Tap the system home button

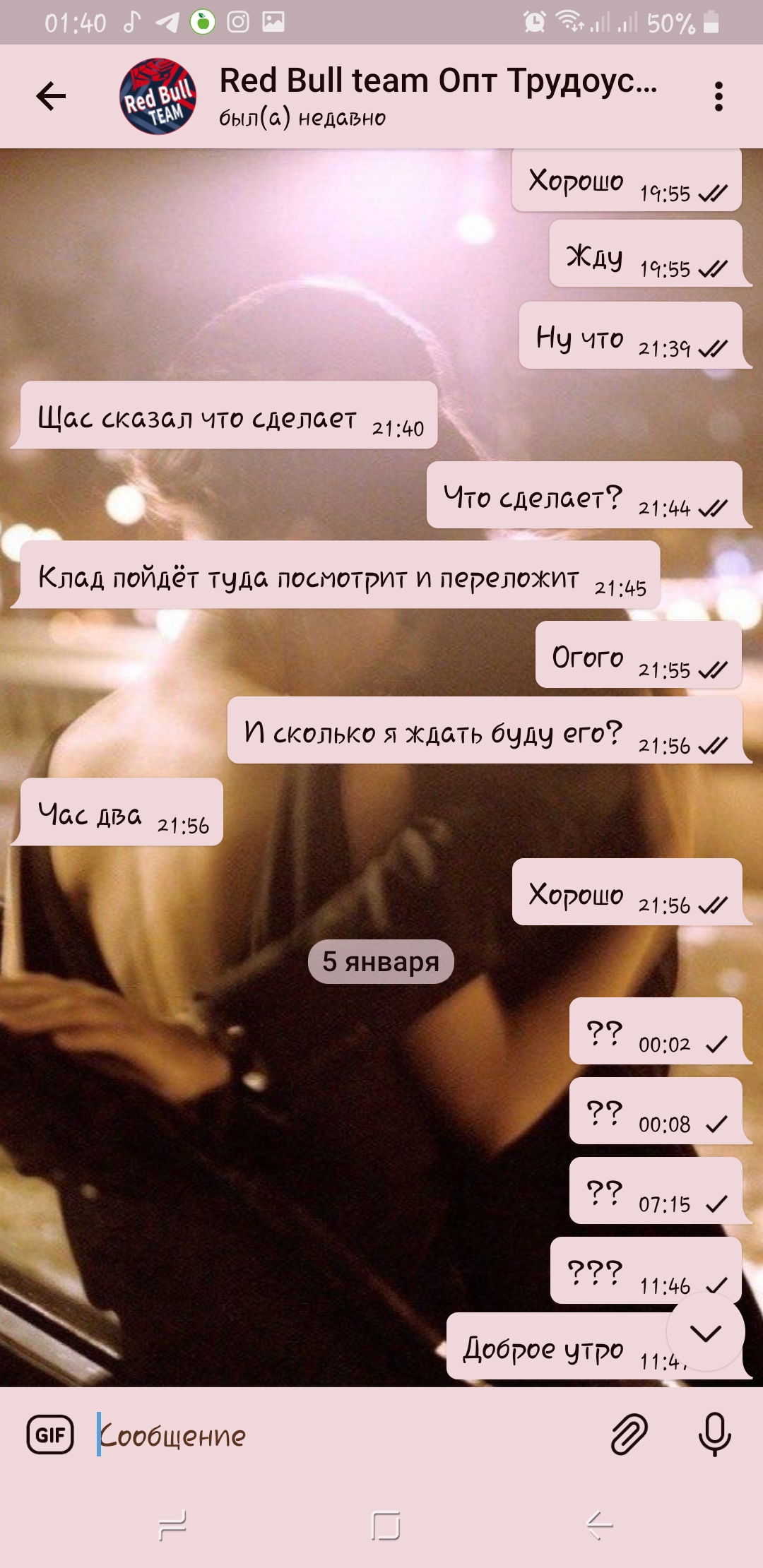(385, 1526)
